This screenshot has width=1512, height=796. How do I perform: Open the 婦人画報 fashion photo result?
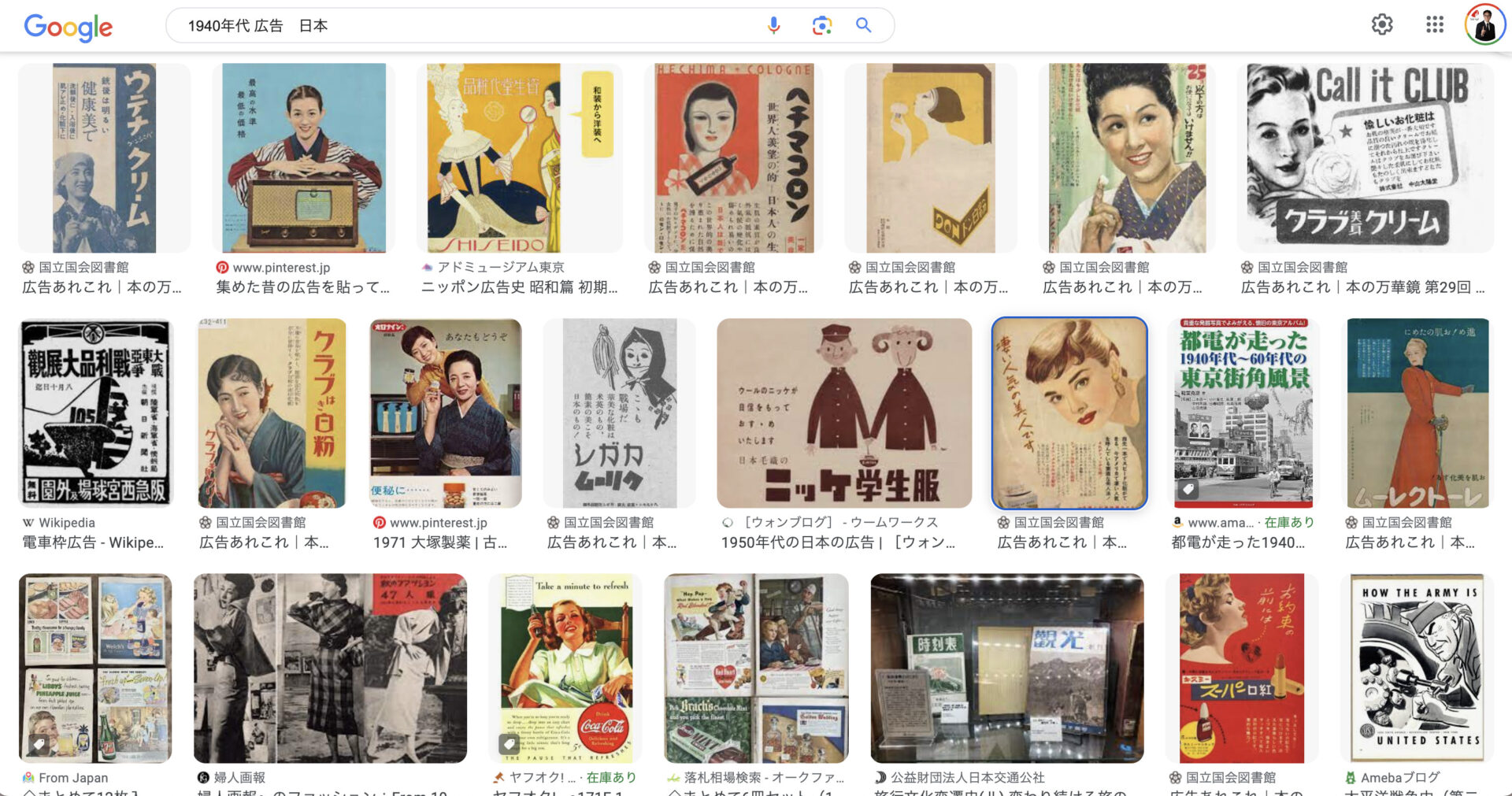[x=330, y=668]
